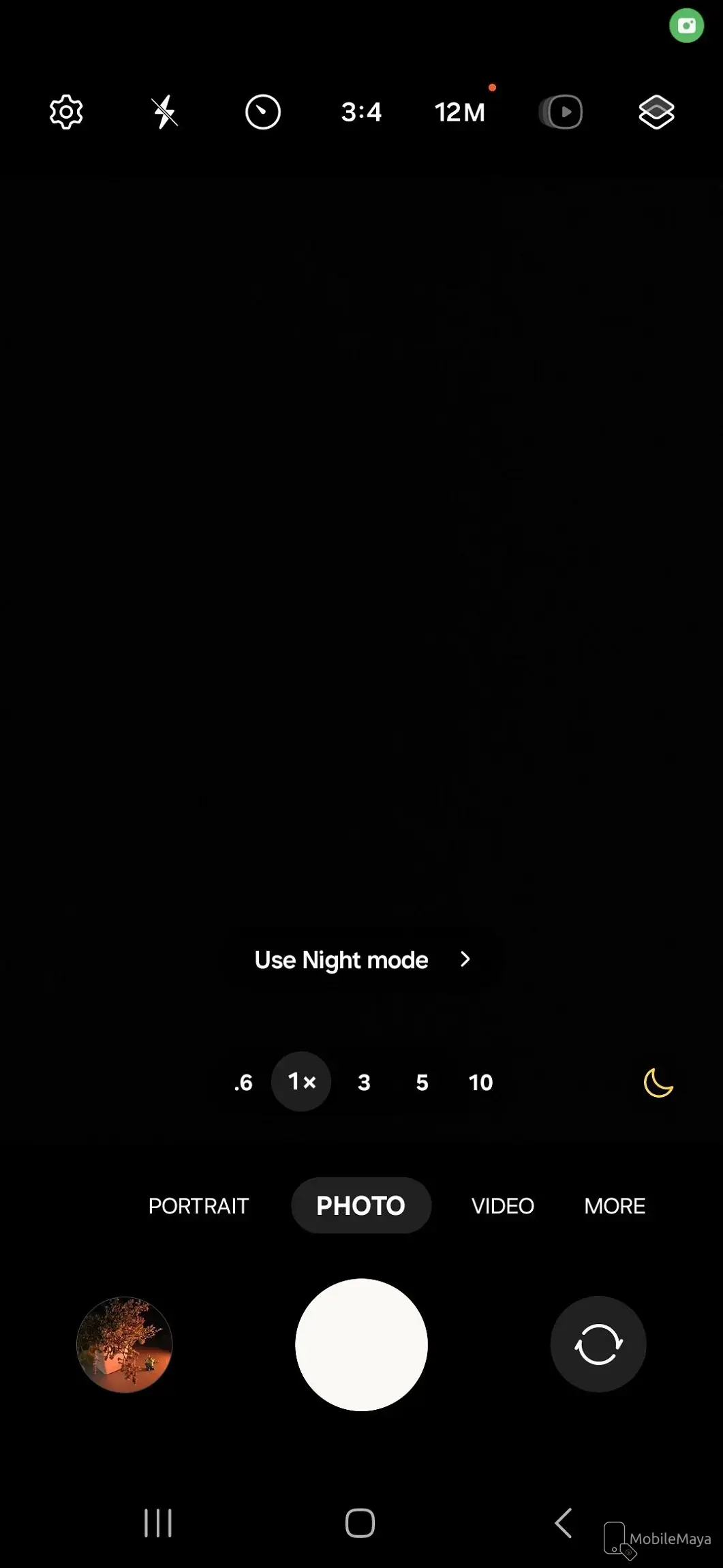The height and width of the screenshot is (1568, 723).
Task: Select .6 ultra-wide zoom
Action: point(243,1082)
